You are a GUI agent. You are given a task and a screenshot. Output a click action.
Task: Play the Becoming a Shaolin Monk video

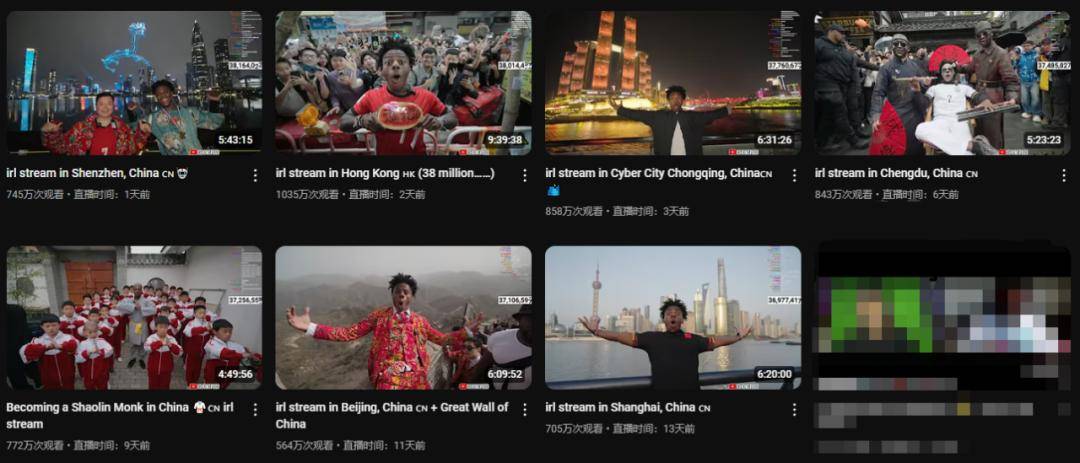point(134,318)
